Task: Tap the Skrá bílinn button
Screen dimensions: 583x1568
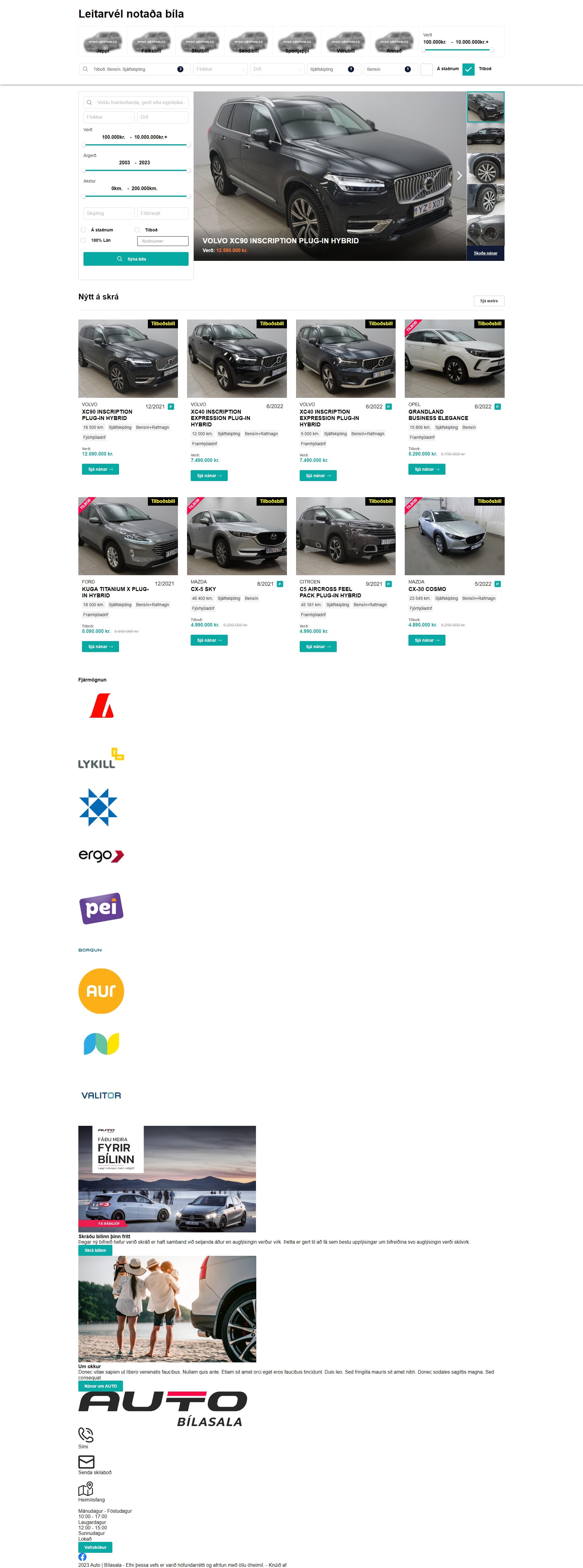Action: [x=95, y=1250]
